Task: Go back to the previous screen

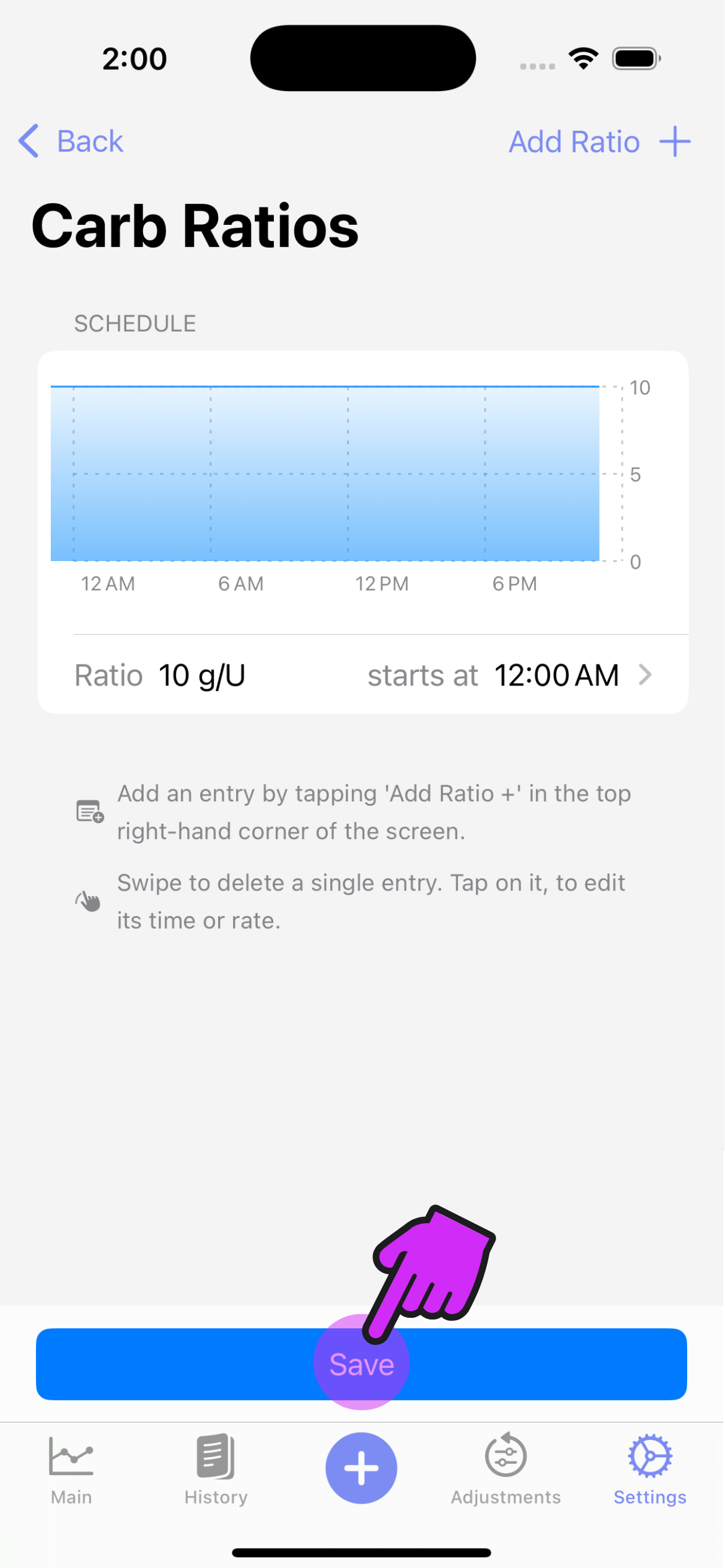Action: 71,141
